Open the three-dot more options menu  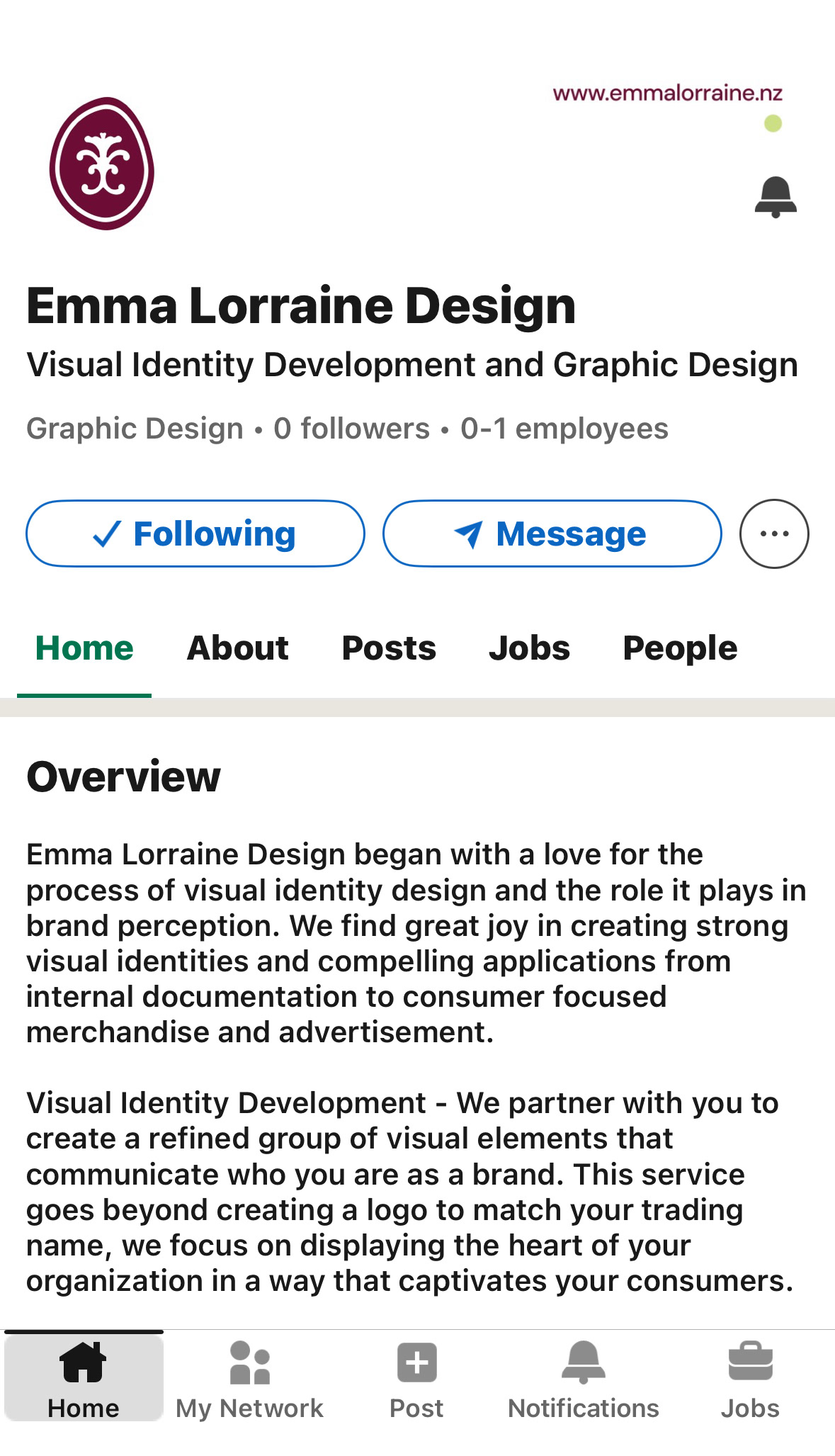(774, 534)
